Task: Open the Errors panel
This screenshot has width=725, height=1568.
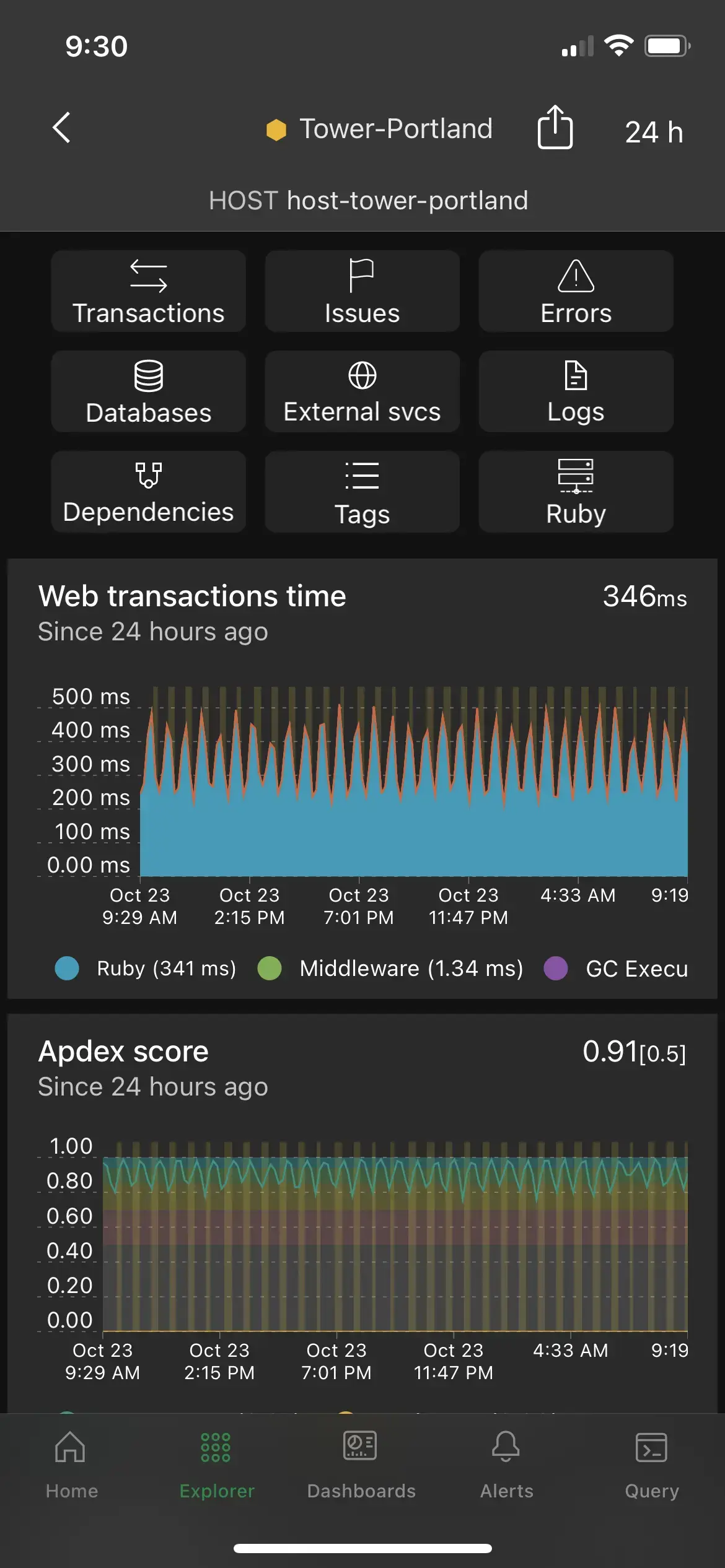Action: [576, 291]
